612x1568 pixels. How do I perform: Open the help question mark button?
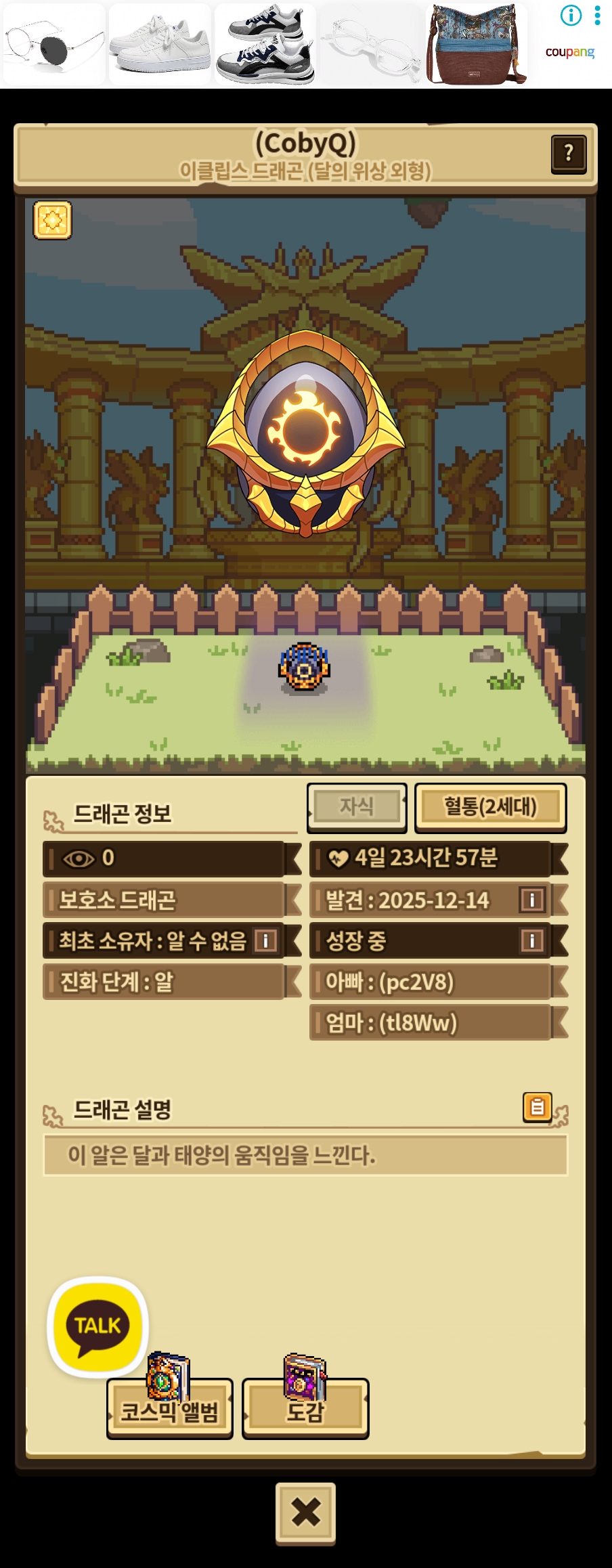click(x=568, y=154)
